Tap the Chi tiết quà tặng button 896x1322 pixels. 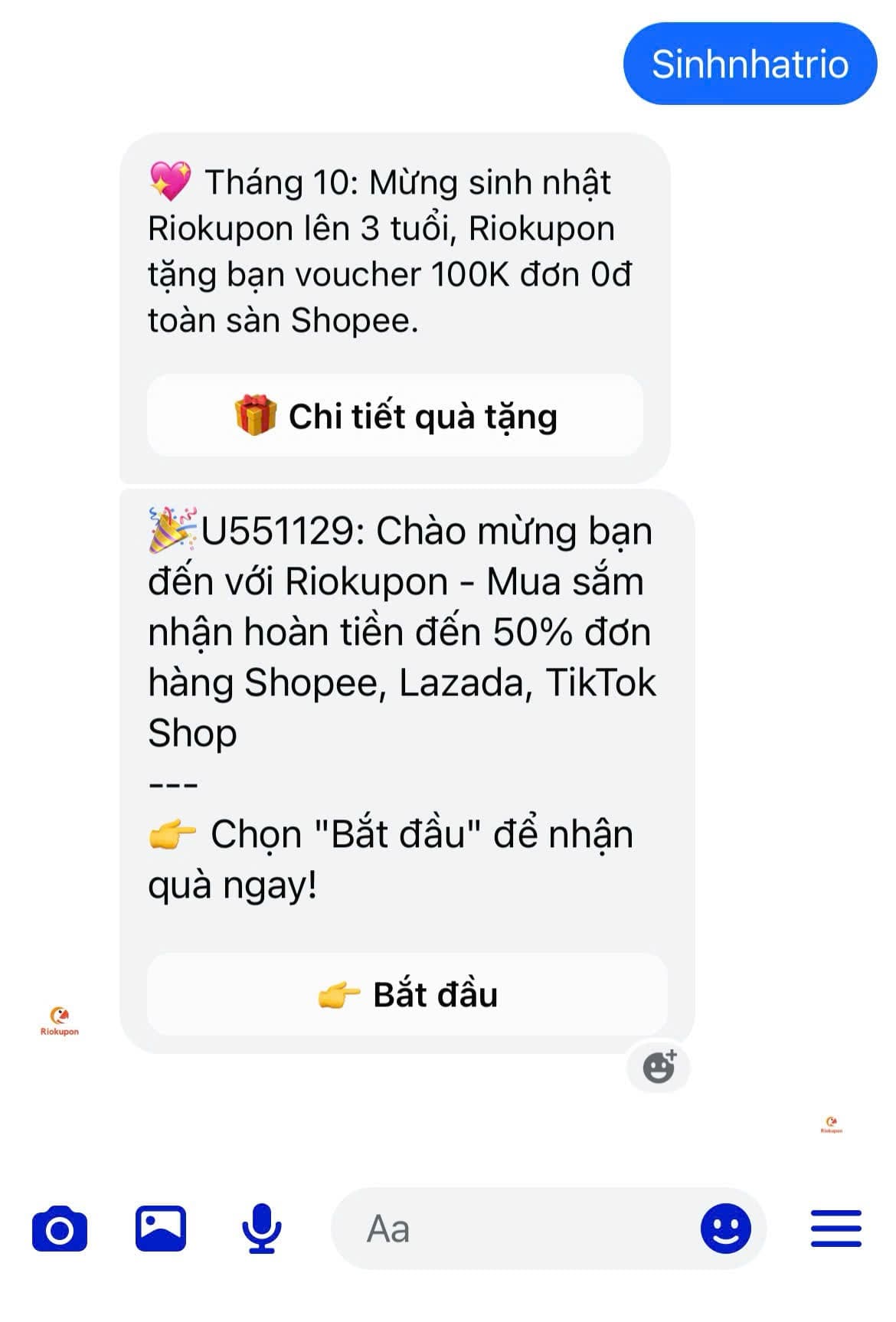tap(395, 416)
